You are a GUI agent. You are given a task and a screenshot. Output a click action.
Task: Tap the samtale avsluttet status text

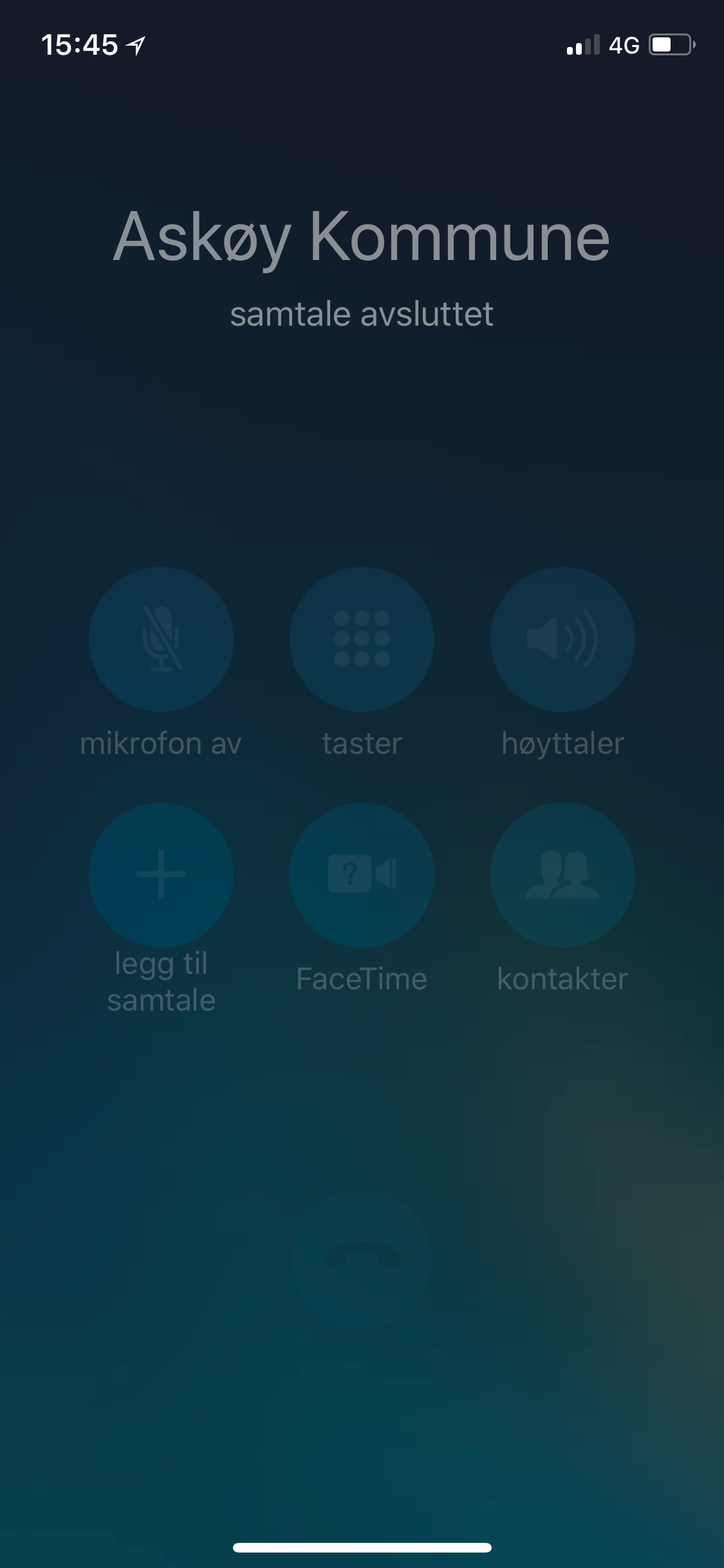[x=362, y=313]
